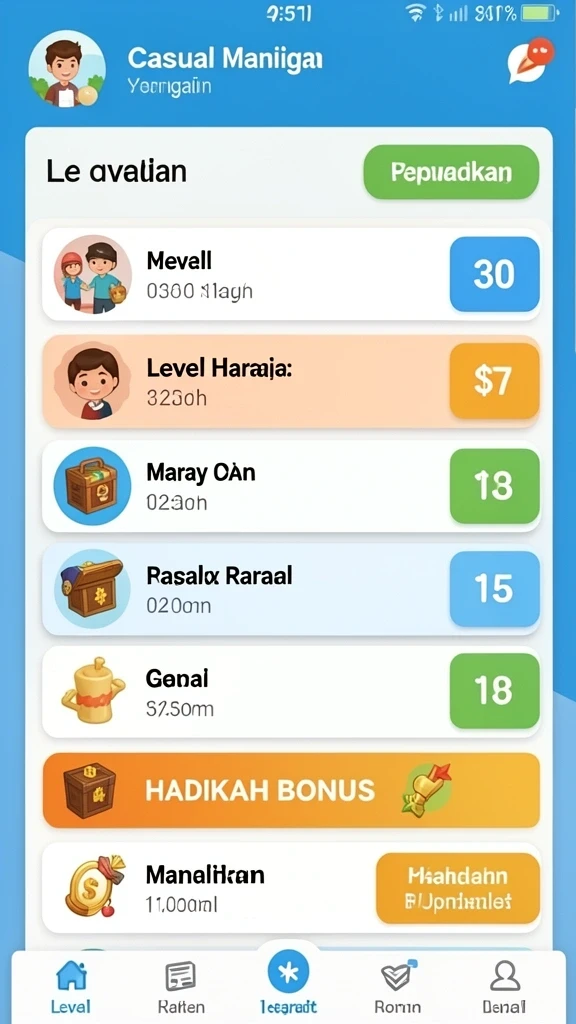Open the Maray OAn row
576x1024 pixels.
(x=291, y=486)
